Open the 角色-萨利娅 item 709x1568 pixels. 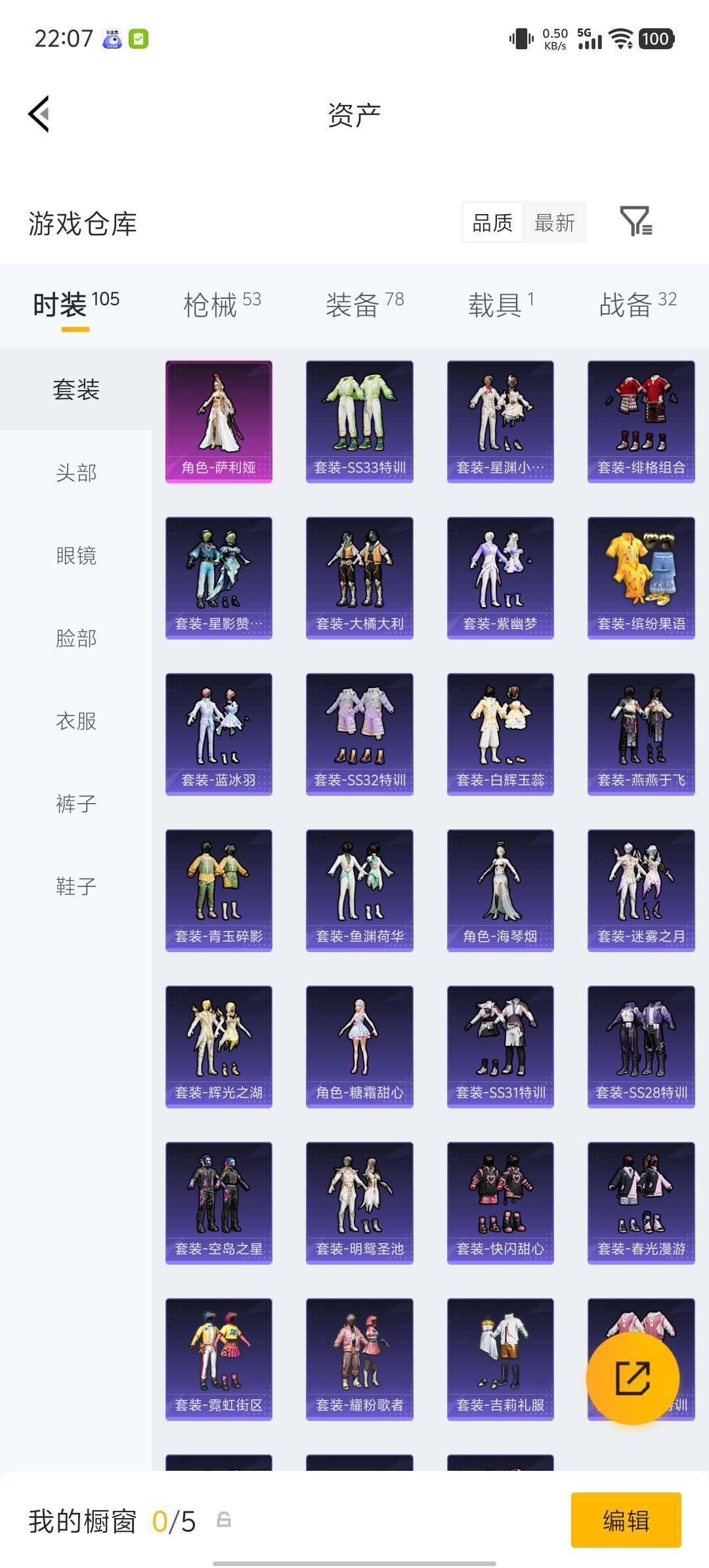point(219,422)
